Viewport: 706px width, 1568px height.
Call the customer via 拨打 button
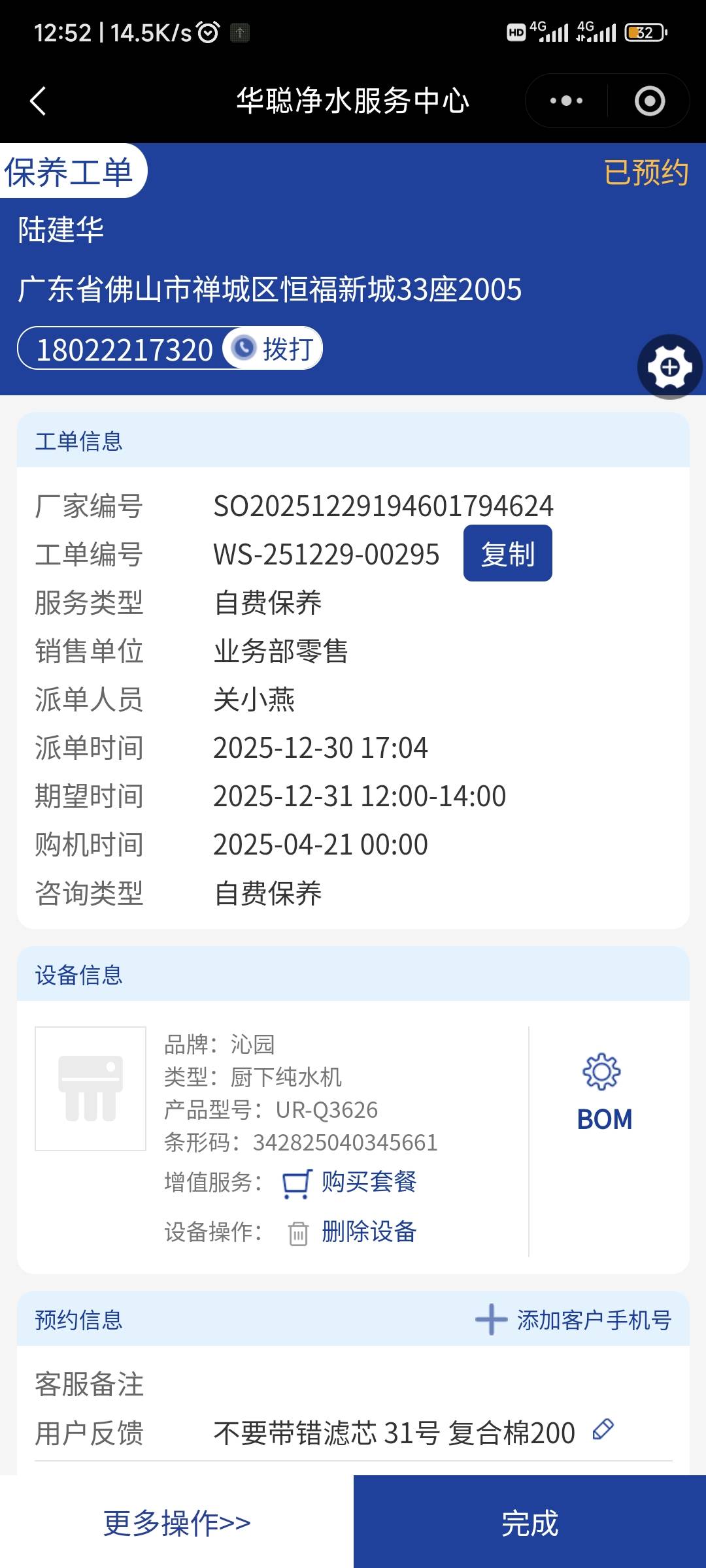(x=274, y=349)
